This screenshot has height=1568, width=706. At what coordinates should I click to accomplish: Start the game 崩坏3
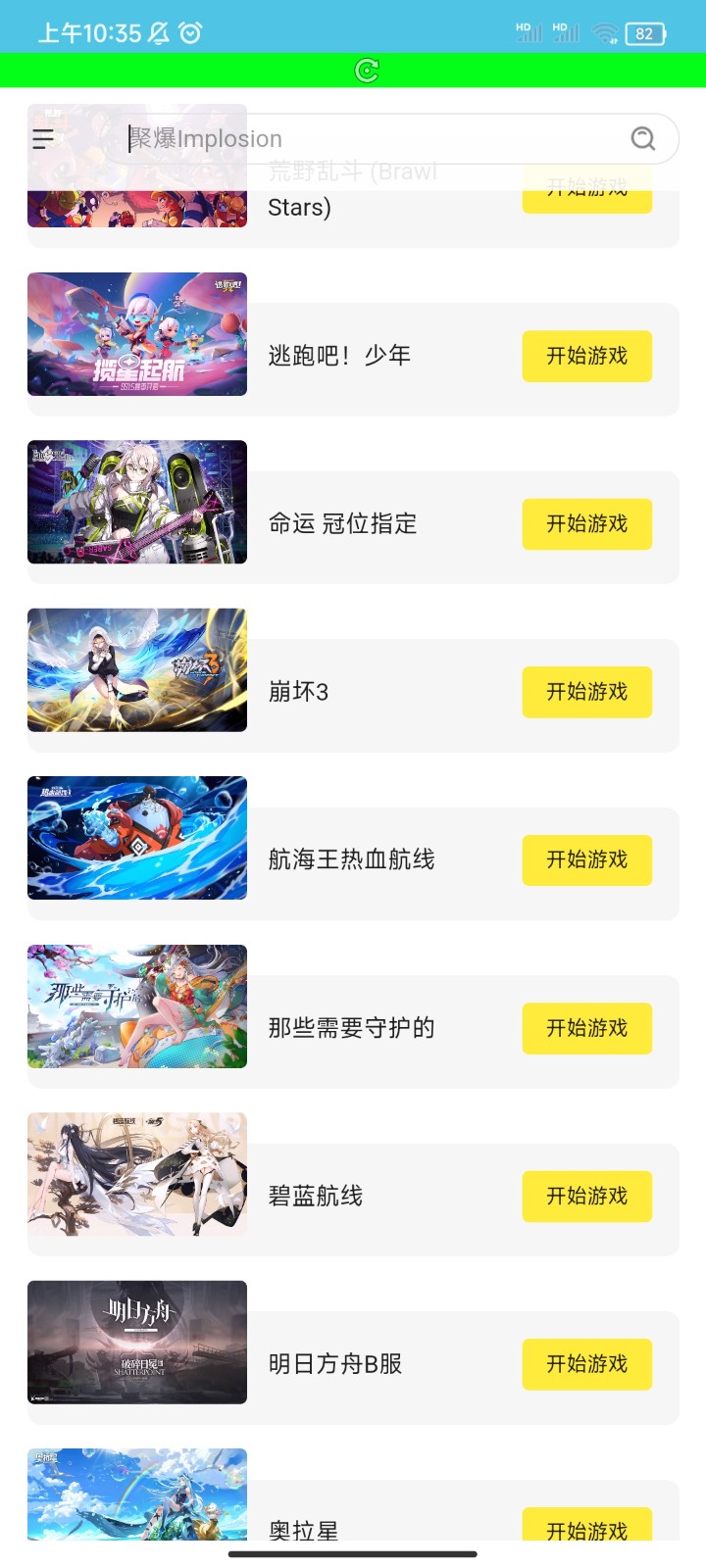[586, 692]
